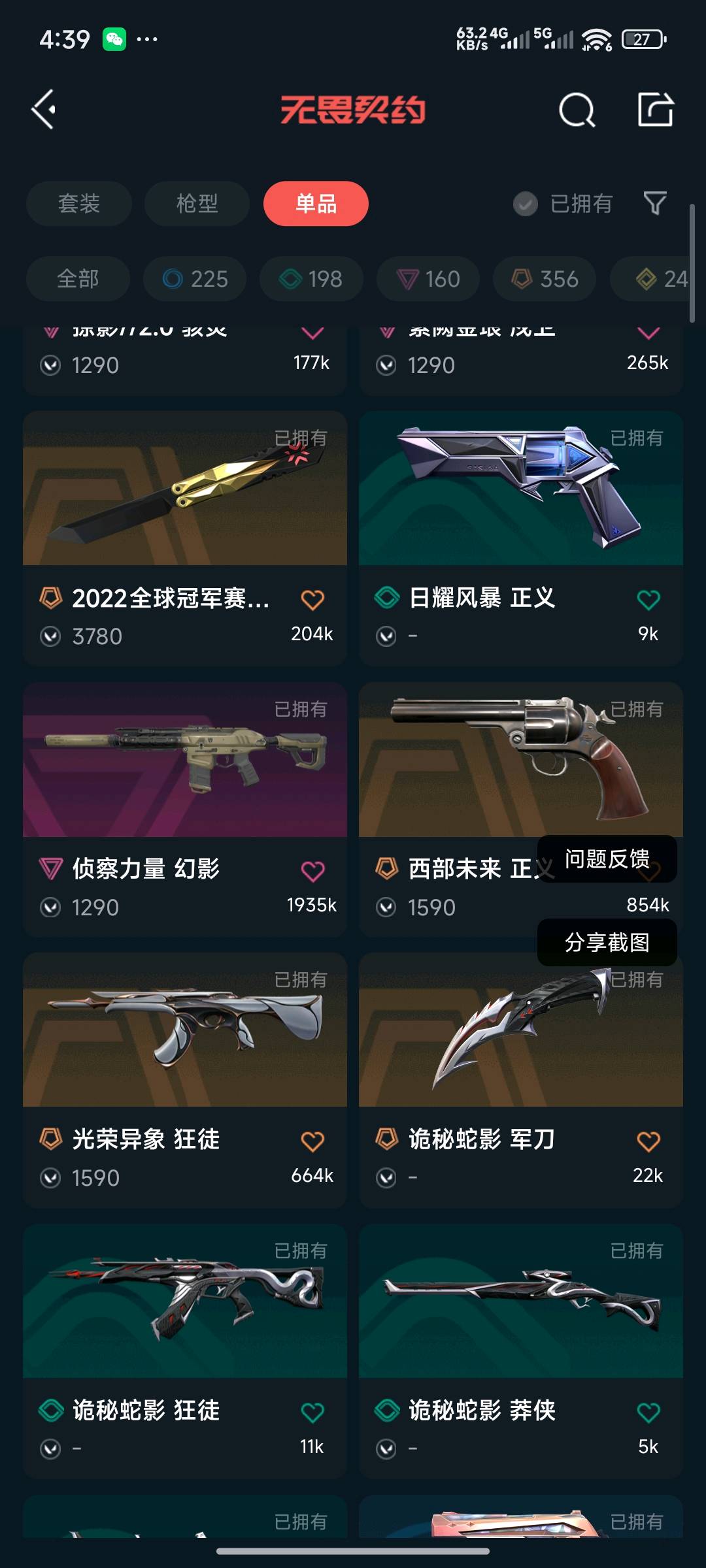The width and height of the screenshot is (706, 1568).
Task: Open the funnel filter options
Action: (655, 203)
